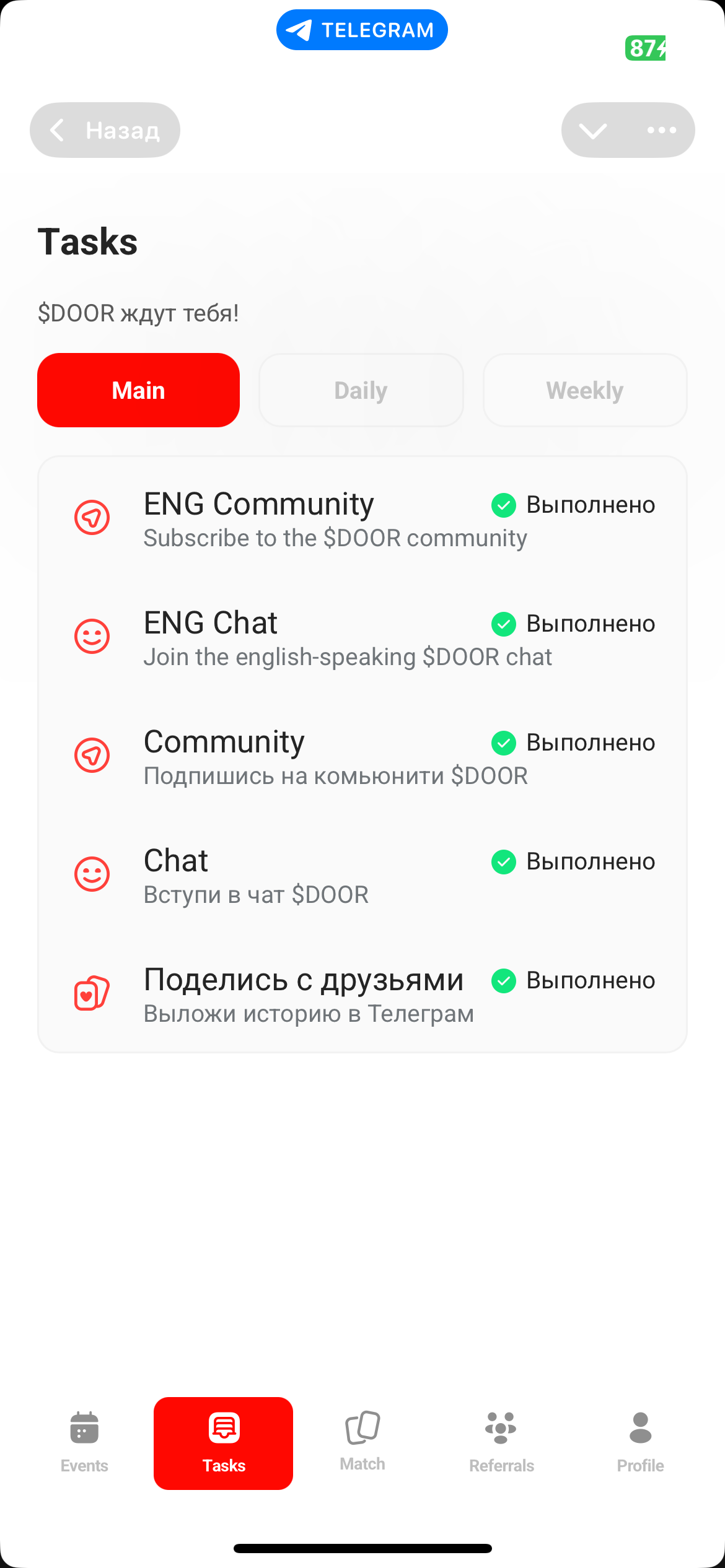Screen dimensions: 725x1568
Task: Click the green checkmark next to ENG Community
Action: (504, 505)
